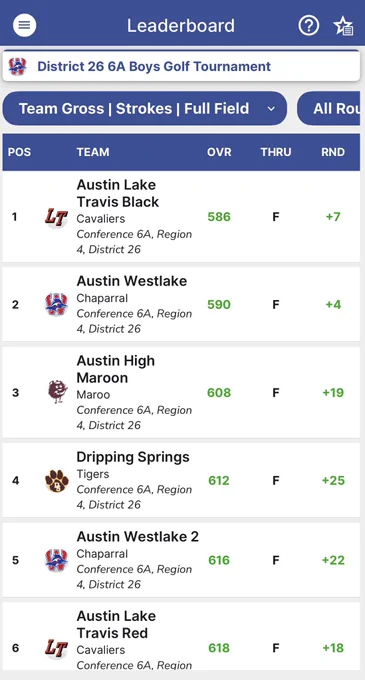Open the help question mark icon

point(309,26)
